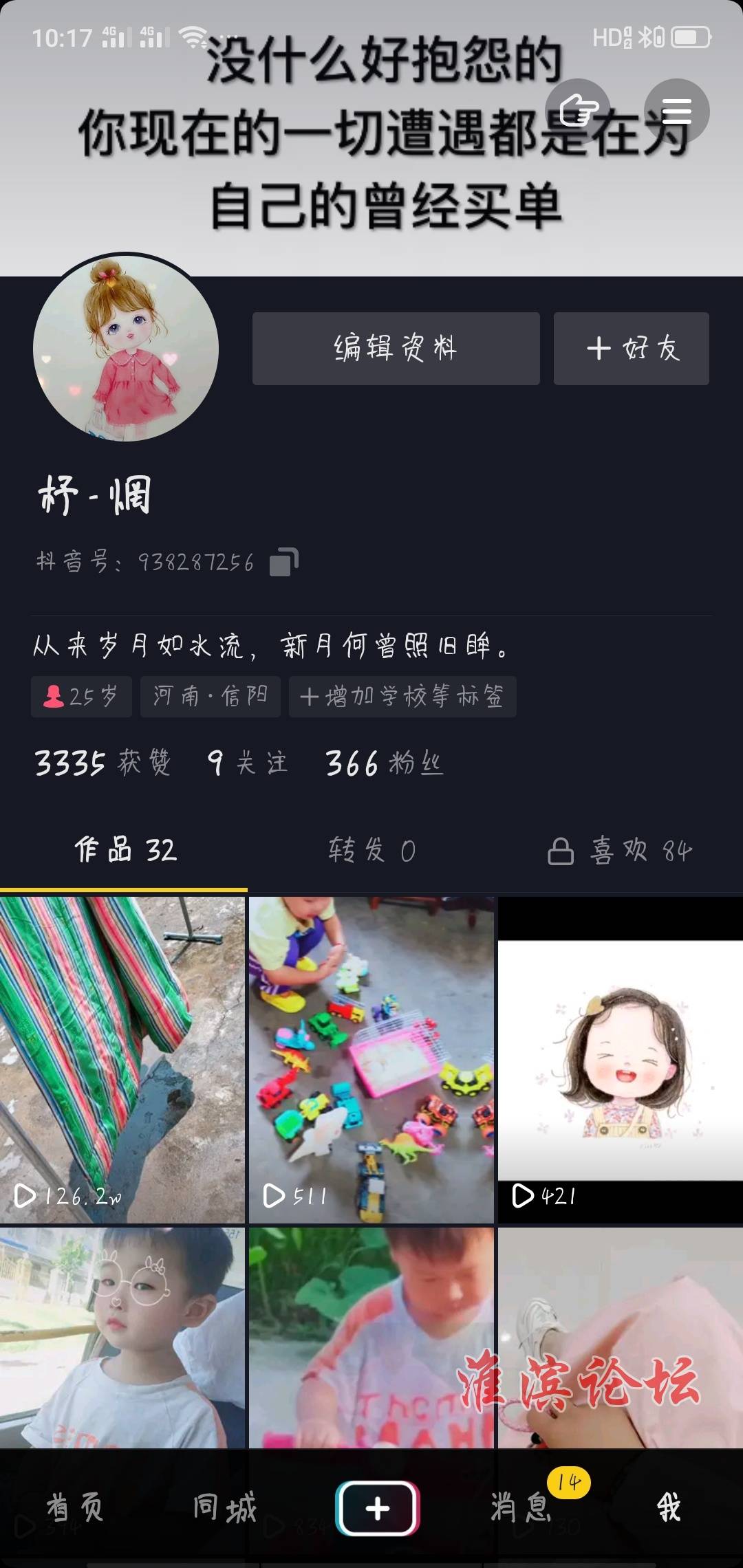Tap the 河南·信阳 location chip
743x1568 pixels.
(x=210, y=697)
